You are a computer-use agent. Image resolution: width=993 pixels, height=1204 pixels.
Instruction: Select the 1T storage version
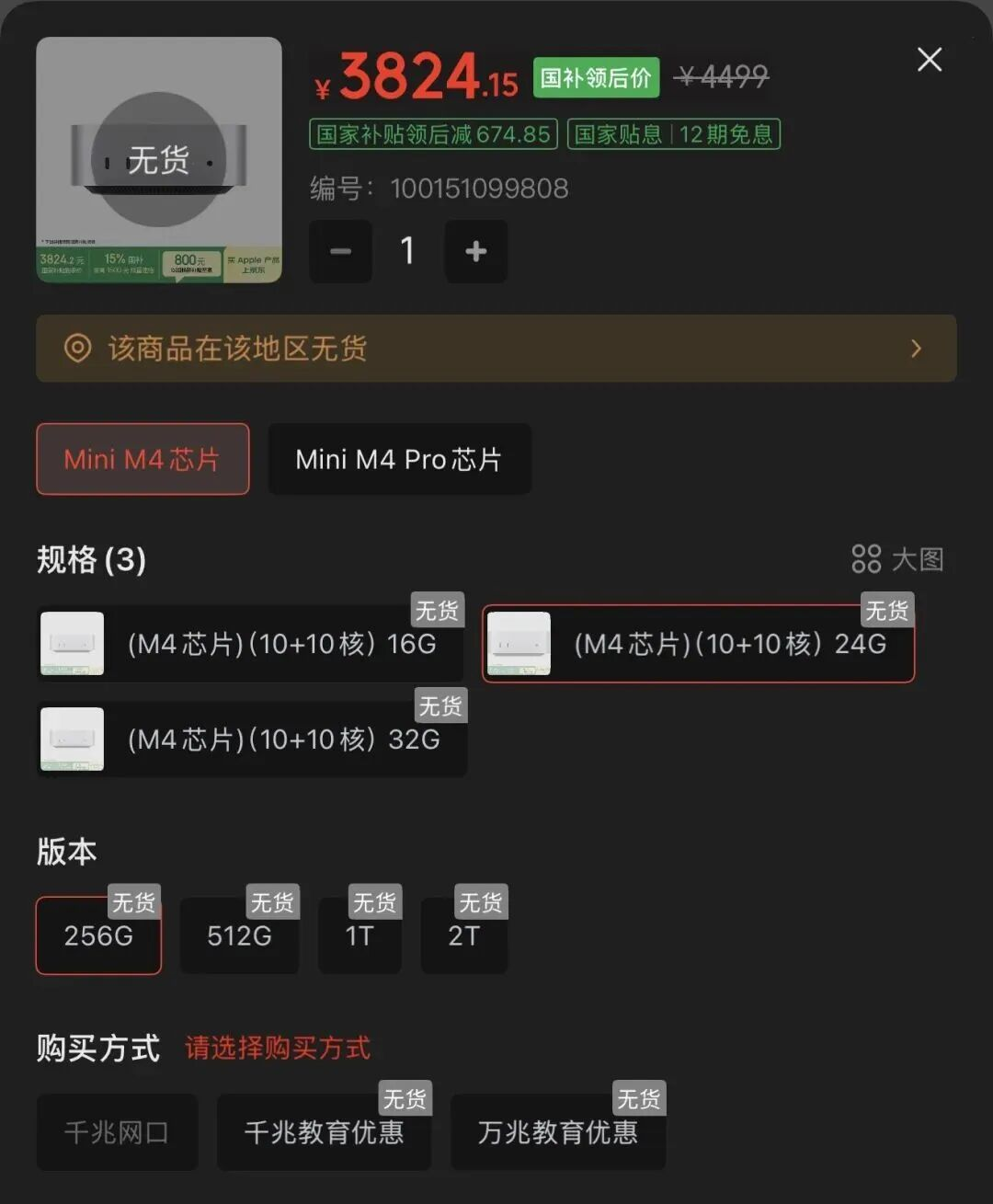(x=360, y=936)
